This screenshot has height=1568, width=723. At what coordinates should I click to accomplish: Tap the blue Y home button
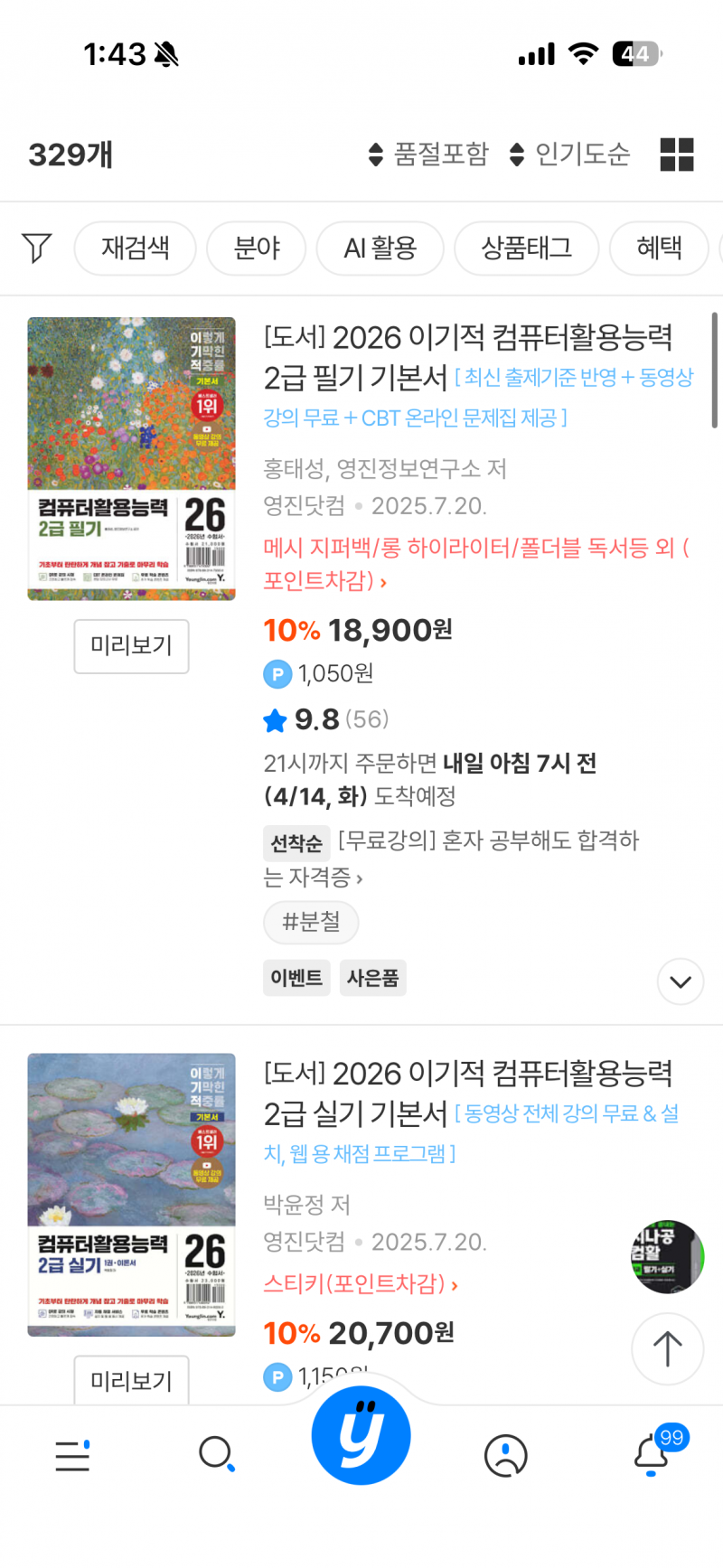coord(361,1435)
